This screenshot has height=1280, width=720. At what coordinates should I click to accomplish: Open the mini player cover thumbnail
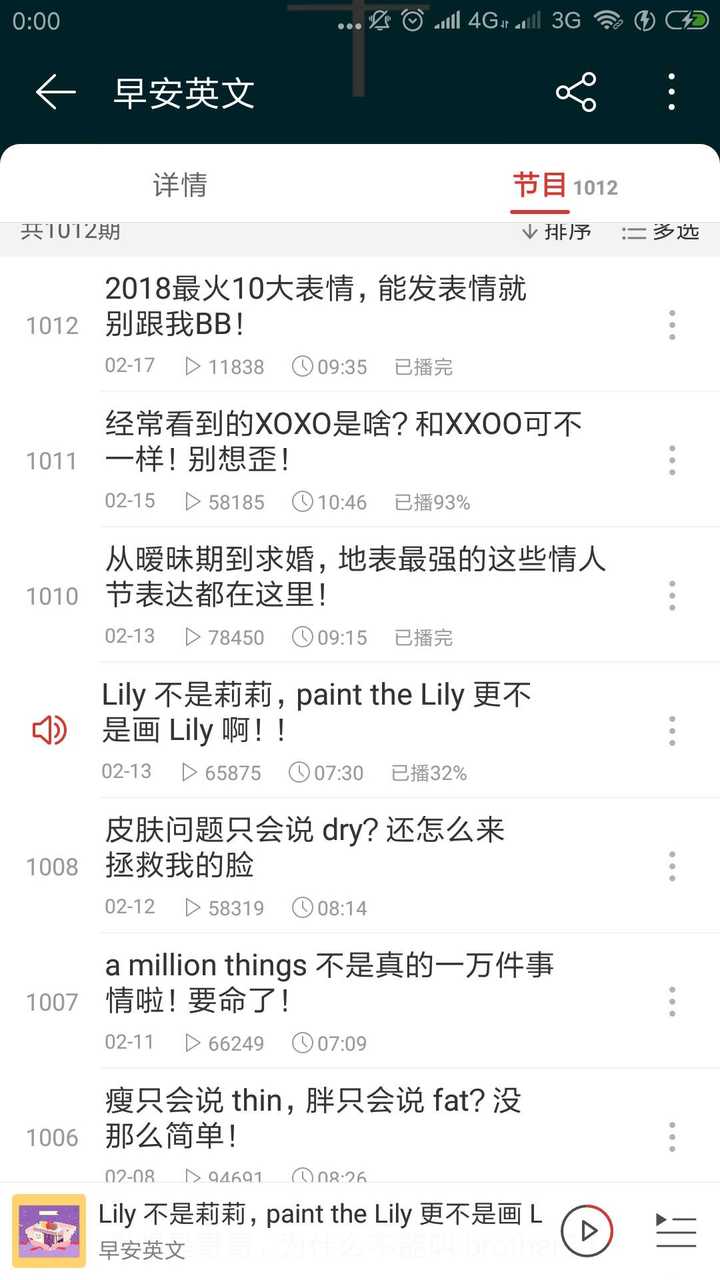48,1231
